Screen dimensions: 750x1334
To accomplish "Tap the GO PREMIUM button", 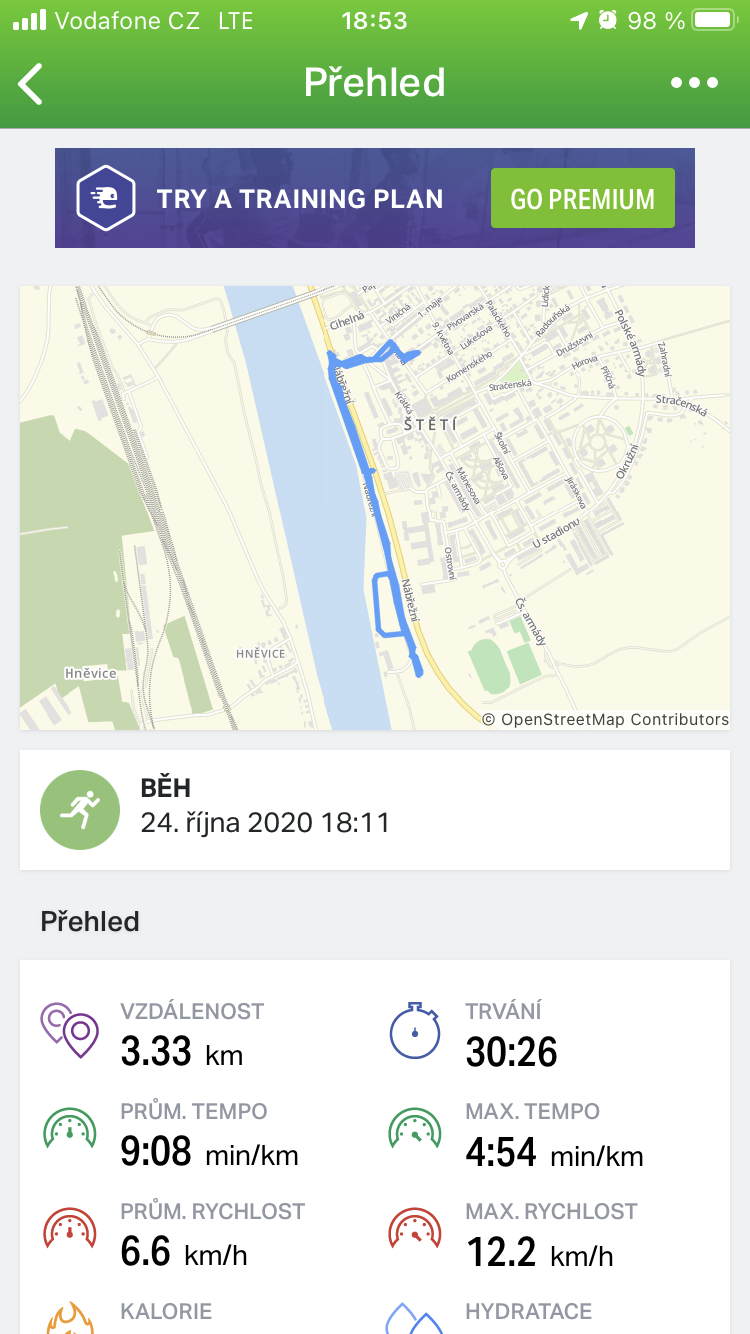I will tap(583, 198).
